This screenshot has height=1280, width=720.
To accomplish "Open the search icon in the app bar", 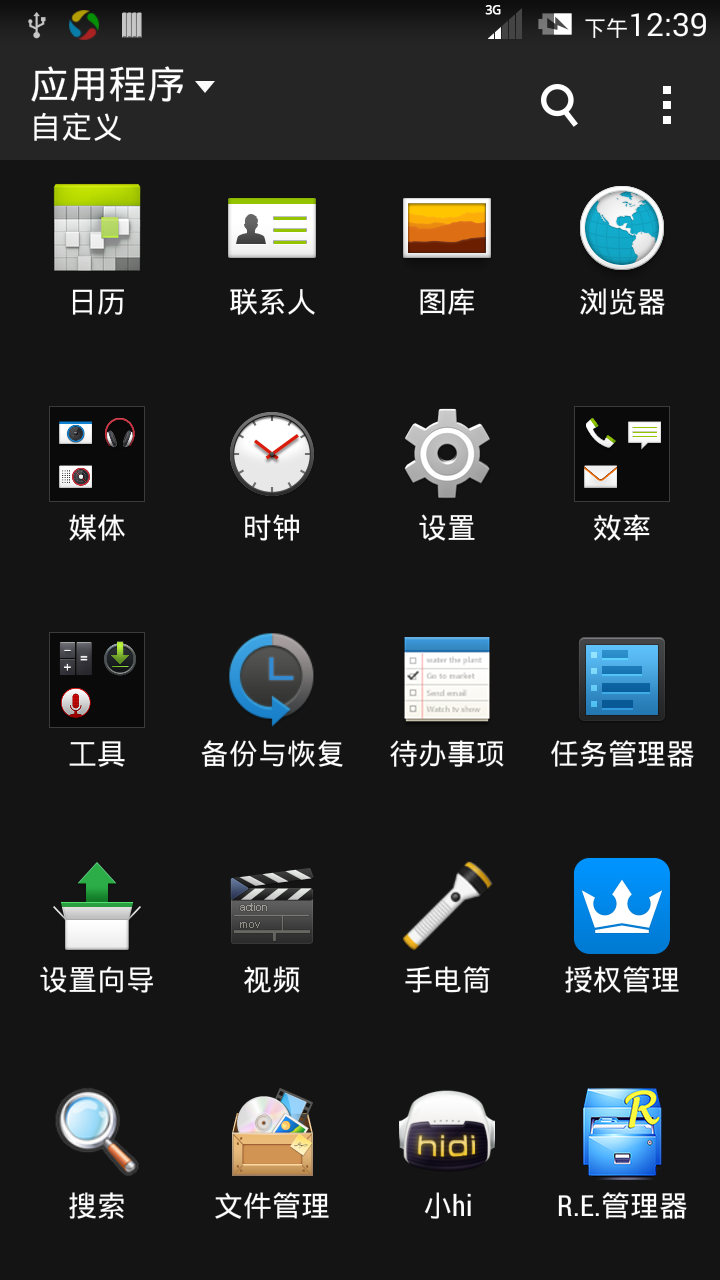I will 559,104.
